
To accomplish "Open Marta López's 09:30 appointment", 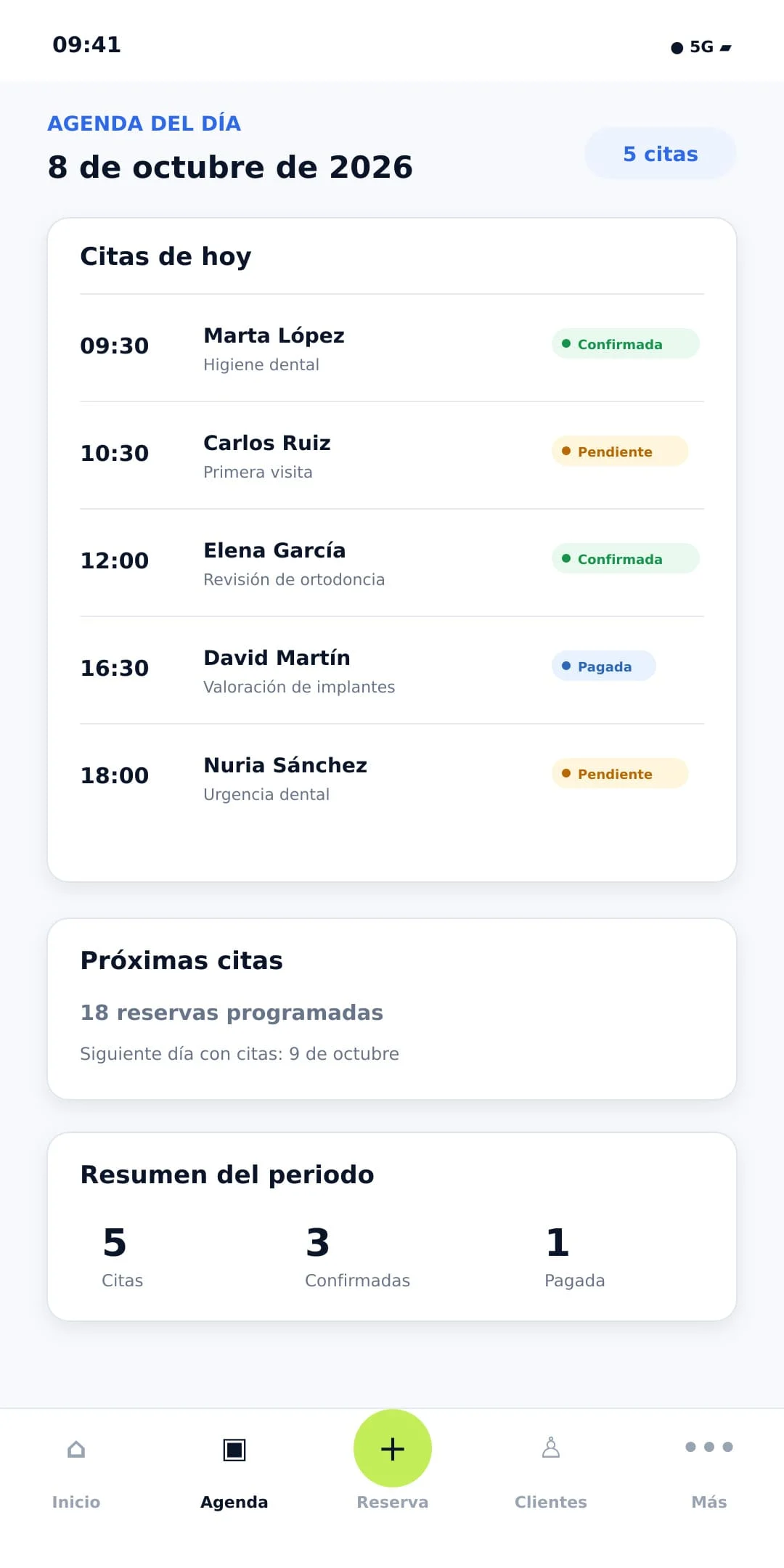I will (x=392, y=348).
